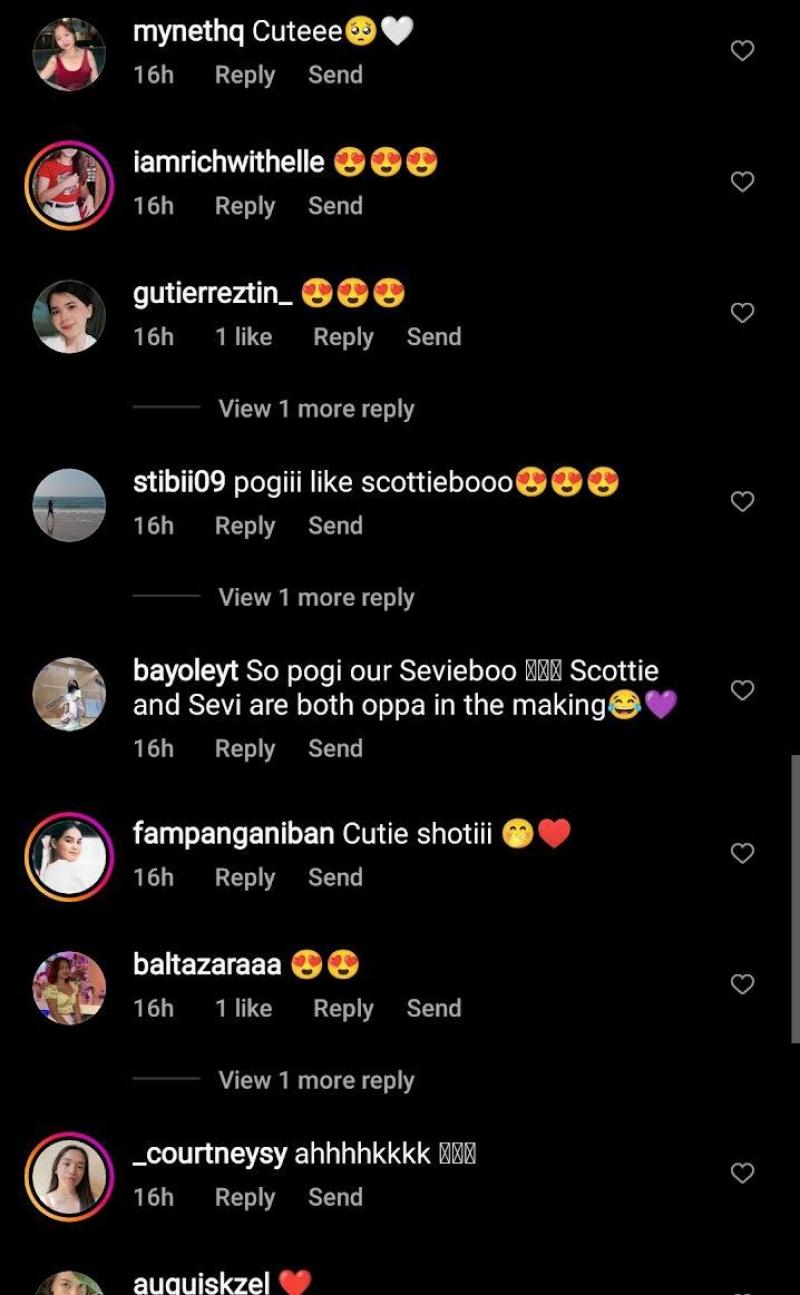The width and height of the screenshot is (800, 1295).
Task: Like iamrichwithelle's comment
Action: point(742,182)
